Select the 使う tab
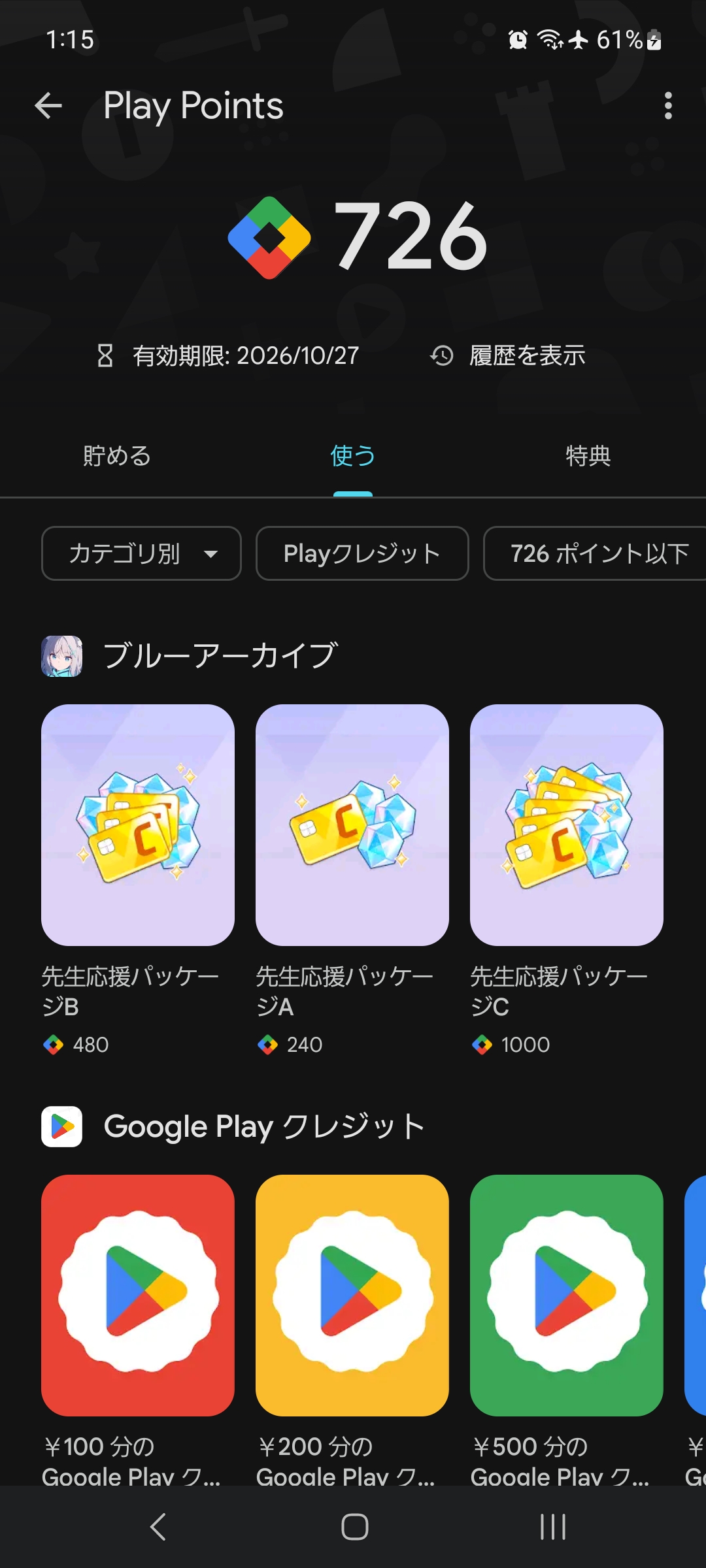 [353, 456]
